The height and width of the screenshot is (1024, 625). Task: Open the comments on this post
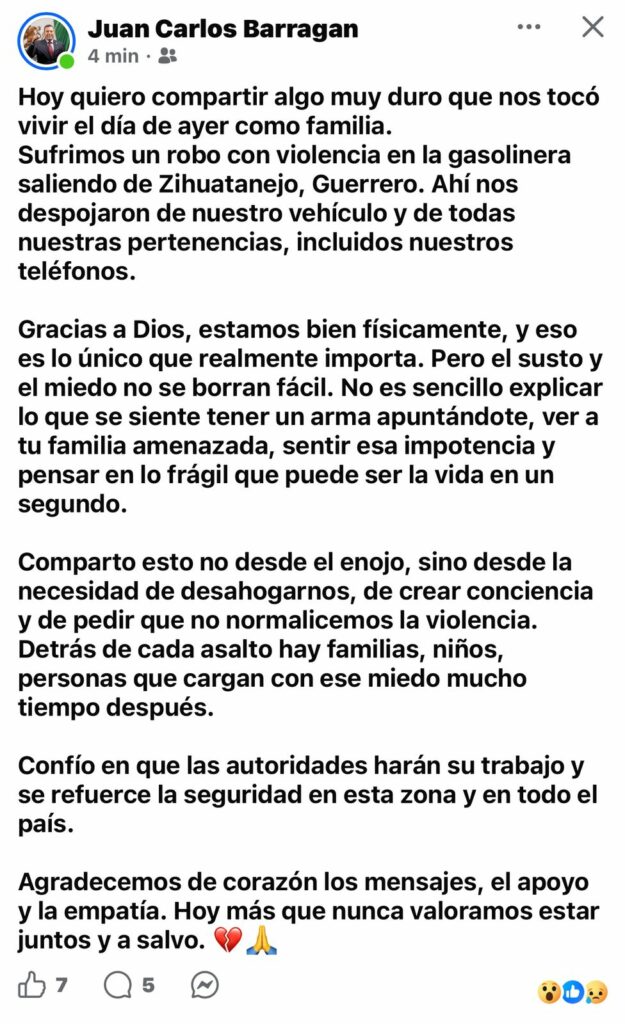click(119, 985)
